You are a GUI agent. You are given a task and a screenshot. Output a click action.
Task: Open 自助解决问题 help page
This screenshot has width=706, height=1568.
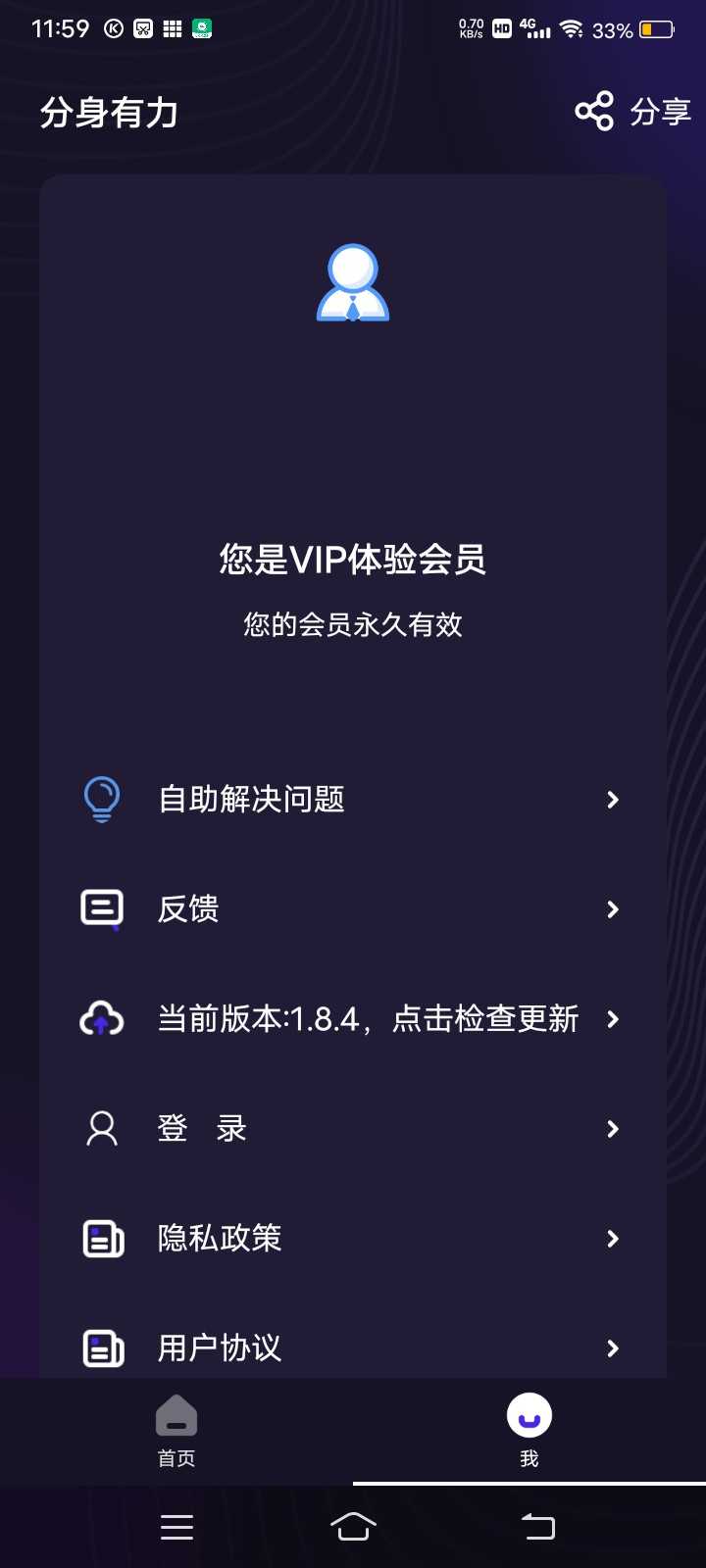point(353,800)
